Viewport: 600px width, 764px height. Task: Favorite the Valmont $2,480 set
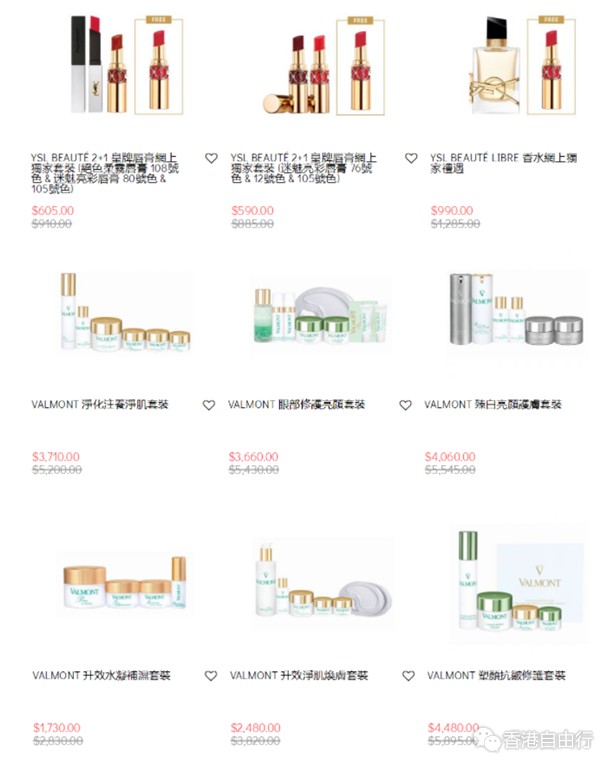(x=408, y=676)
